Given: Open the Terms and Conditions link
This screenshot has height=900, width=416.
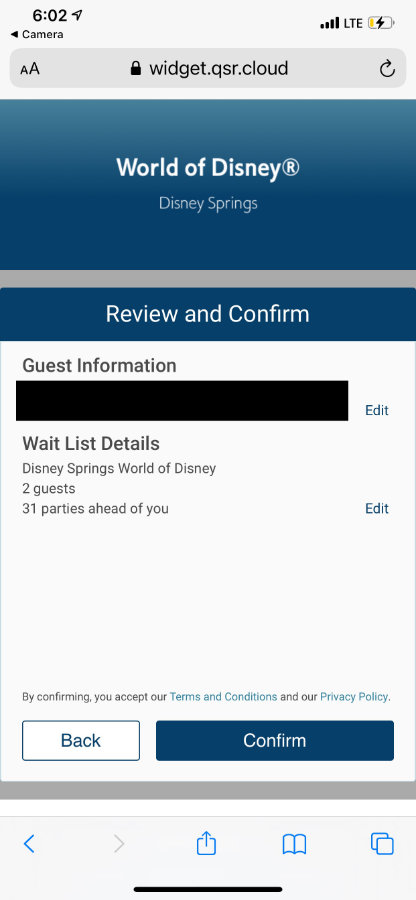Looking at the screenshot, I should click(x=223, y=697).
